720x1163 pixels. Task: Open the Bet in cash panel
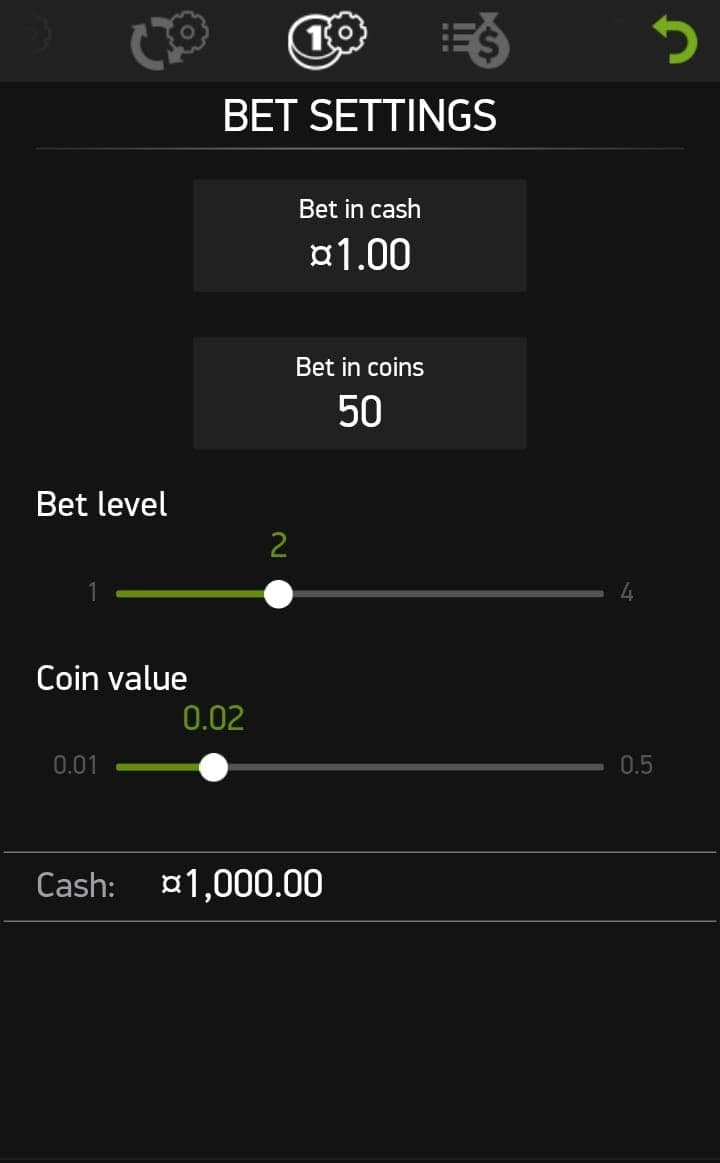[359, 234]
